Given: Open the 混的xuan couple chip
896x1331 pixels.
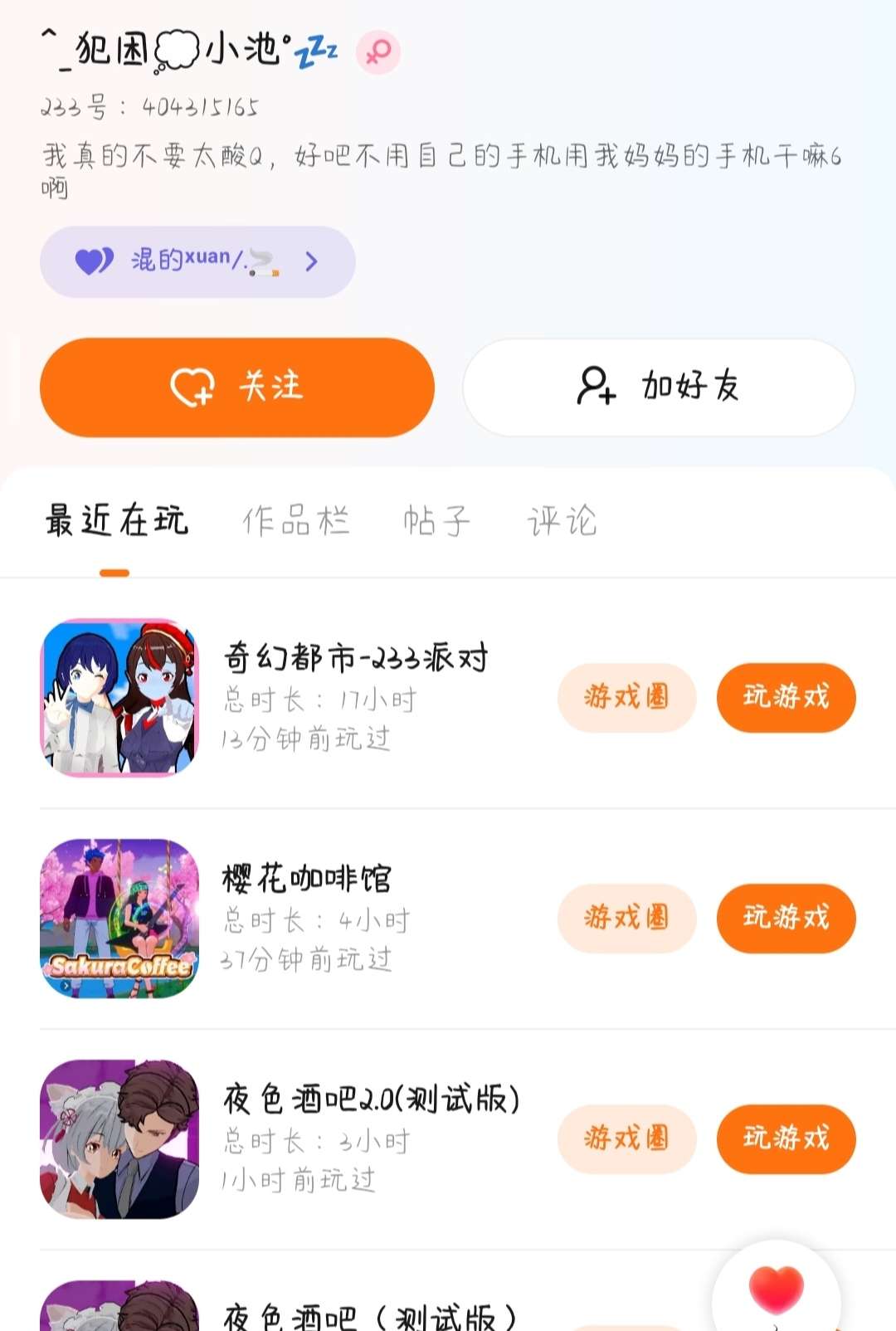Looking at the screenshot, I should (x=197, y=262).
